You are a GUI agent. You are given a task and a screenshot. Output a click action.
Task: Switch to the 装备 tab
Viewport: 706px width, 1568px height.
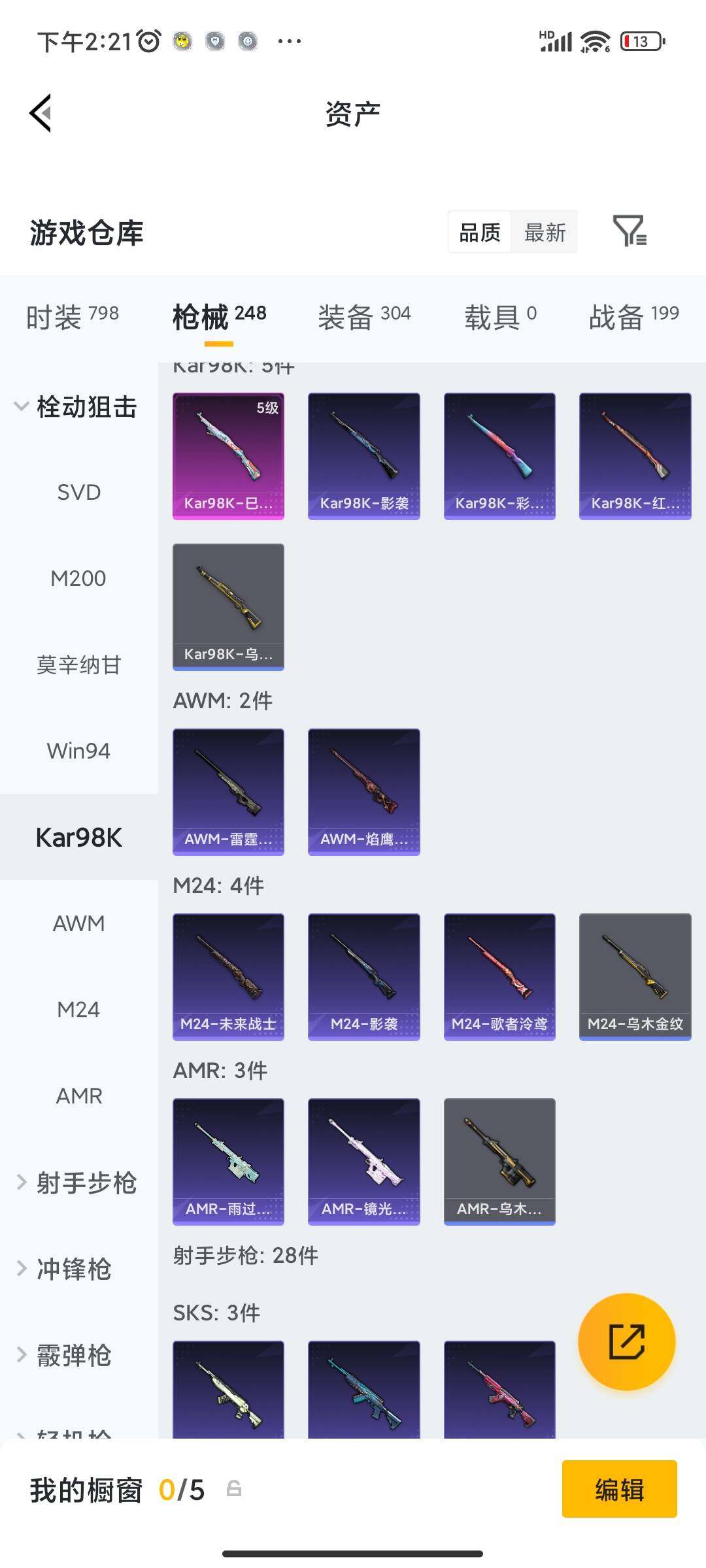click(364, 317)
